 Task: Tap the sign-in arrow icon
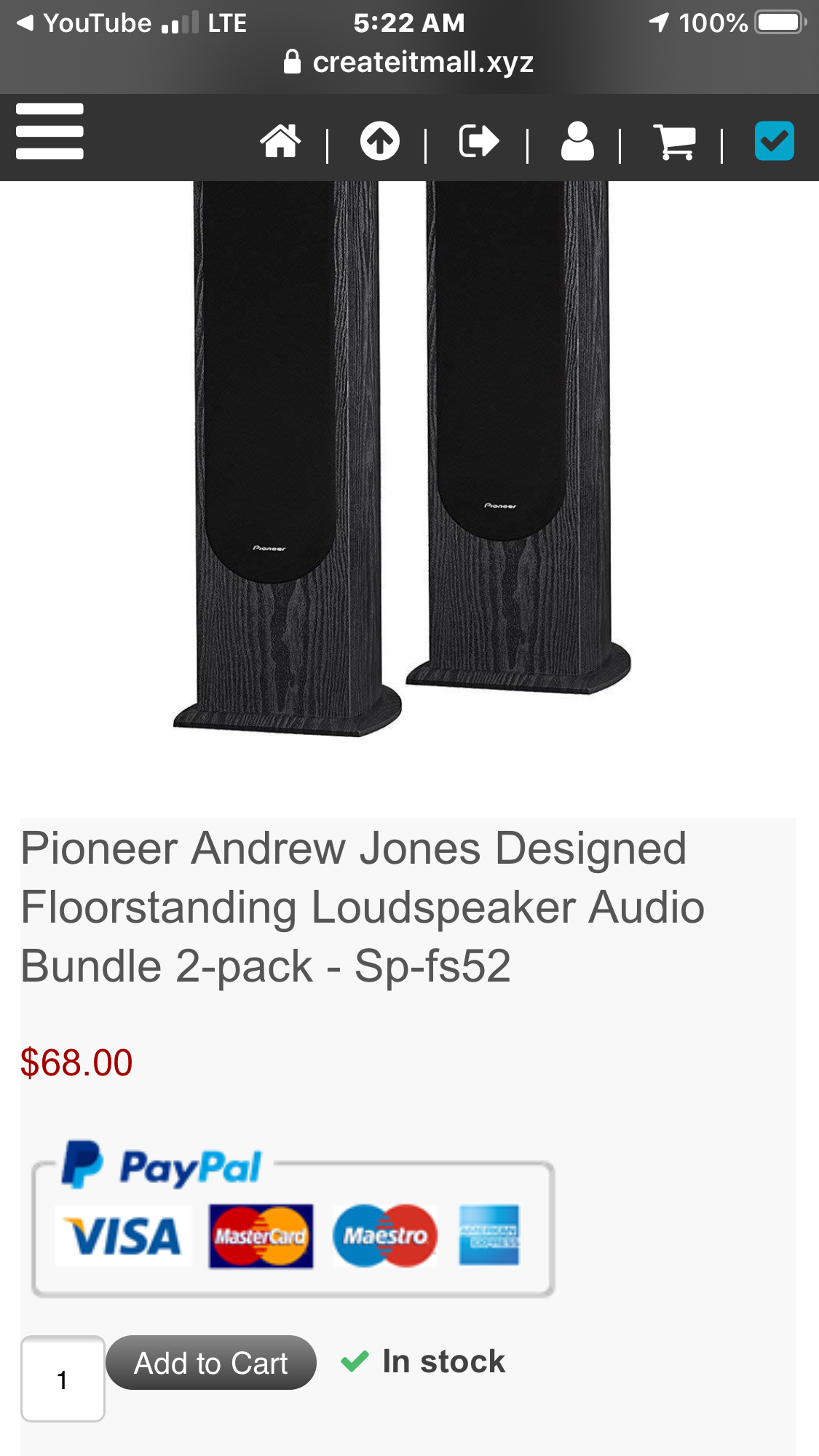pyautogui.click(x=479, y=141)
